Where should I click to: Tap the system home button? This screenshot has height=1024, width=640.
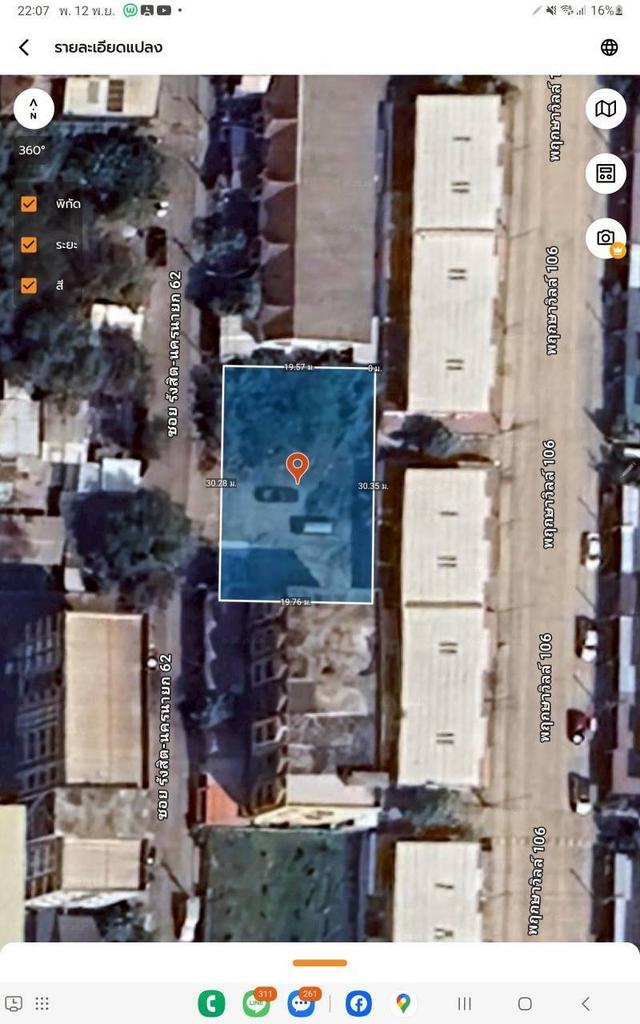pos(524,1003)
